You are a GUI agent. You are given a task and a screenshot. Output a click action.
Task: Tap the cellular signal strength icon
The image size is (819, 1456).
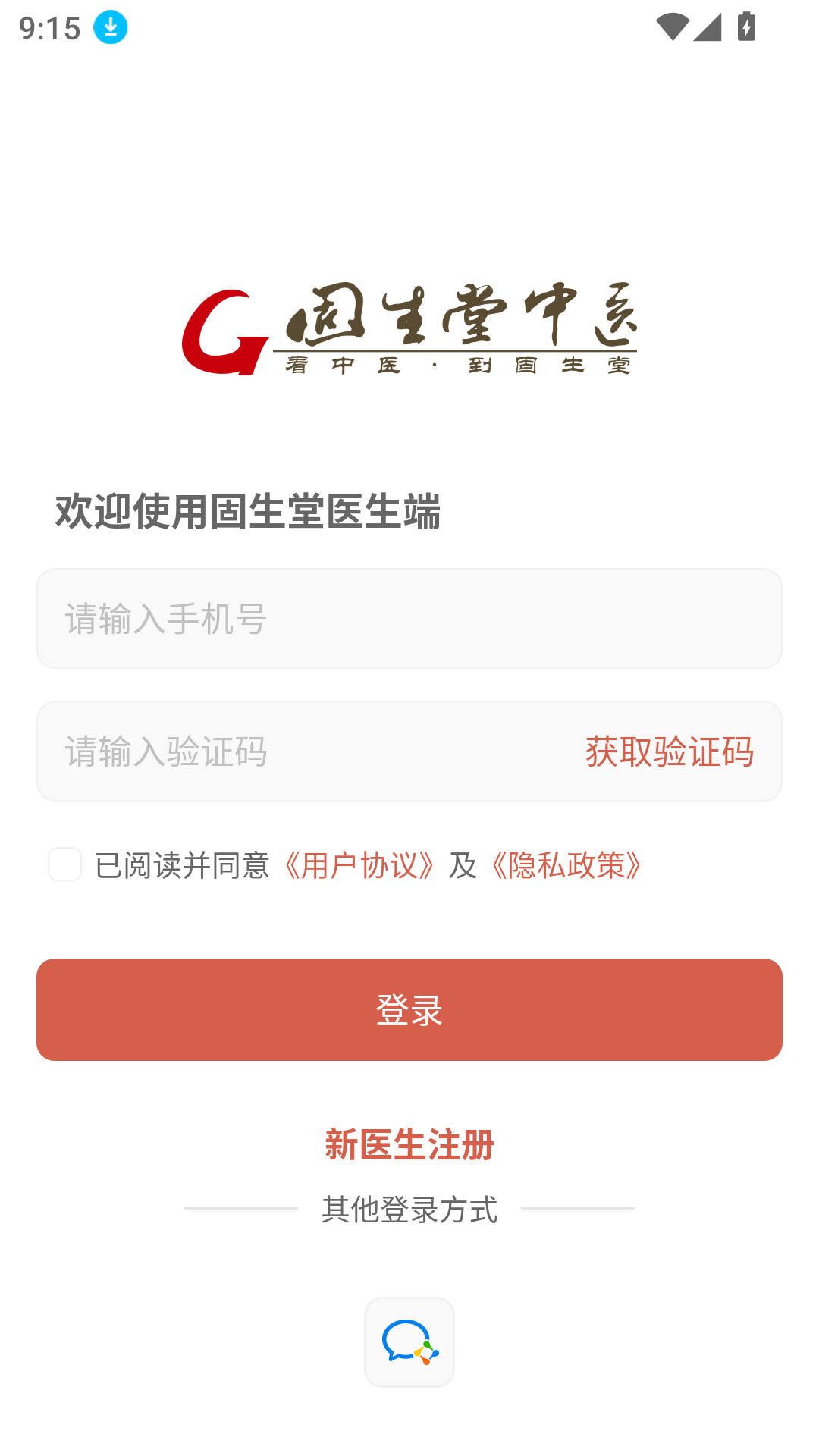[707, 25]
